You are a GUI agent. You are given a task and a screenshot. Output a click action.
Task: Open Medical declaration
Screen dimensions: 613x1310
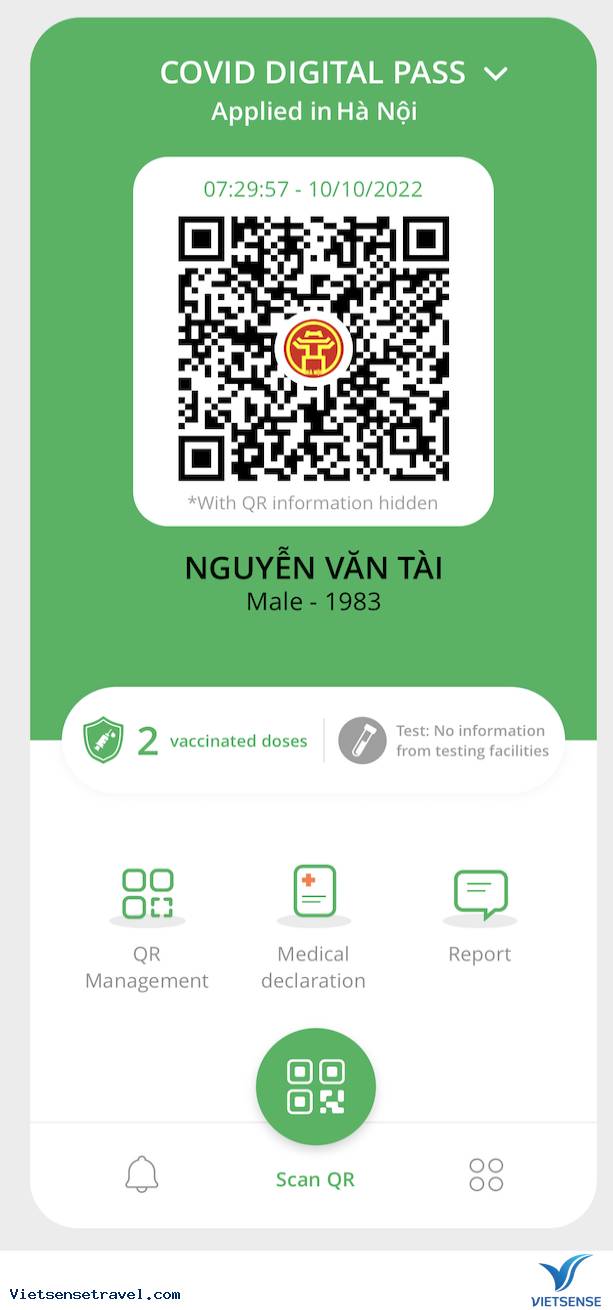313,927
